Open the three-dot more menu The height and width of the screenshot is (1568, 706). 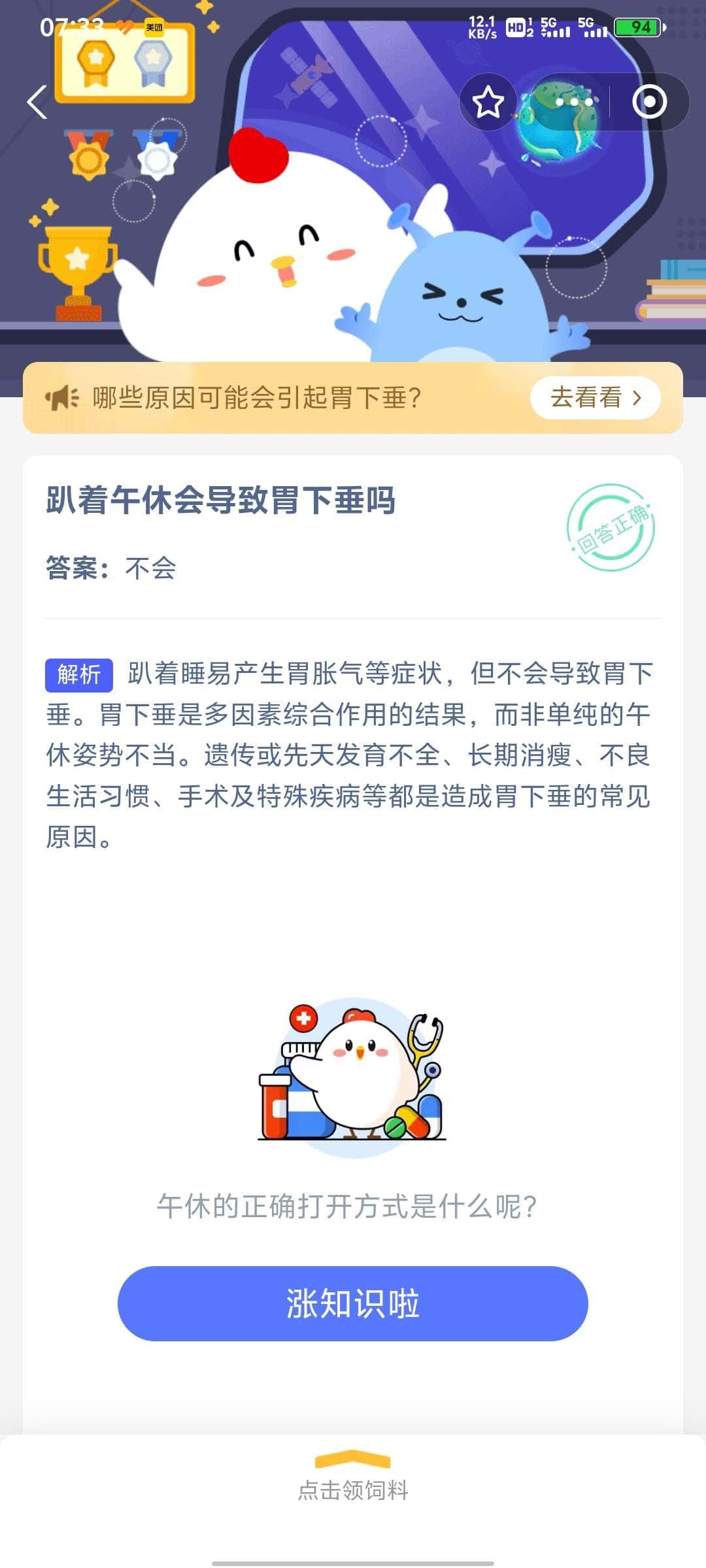point(574,103)
